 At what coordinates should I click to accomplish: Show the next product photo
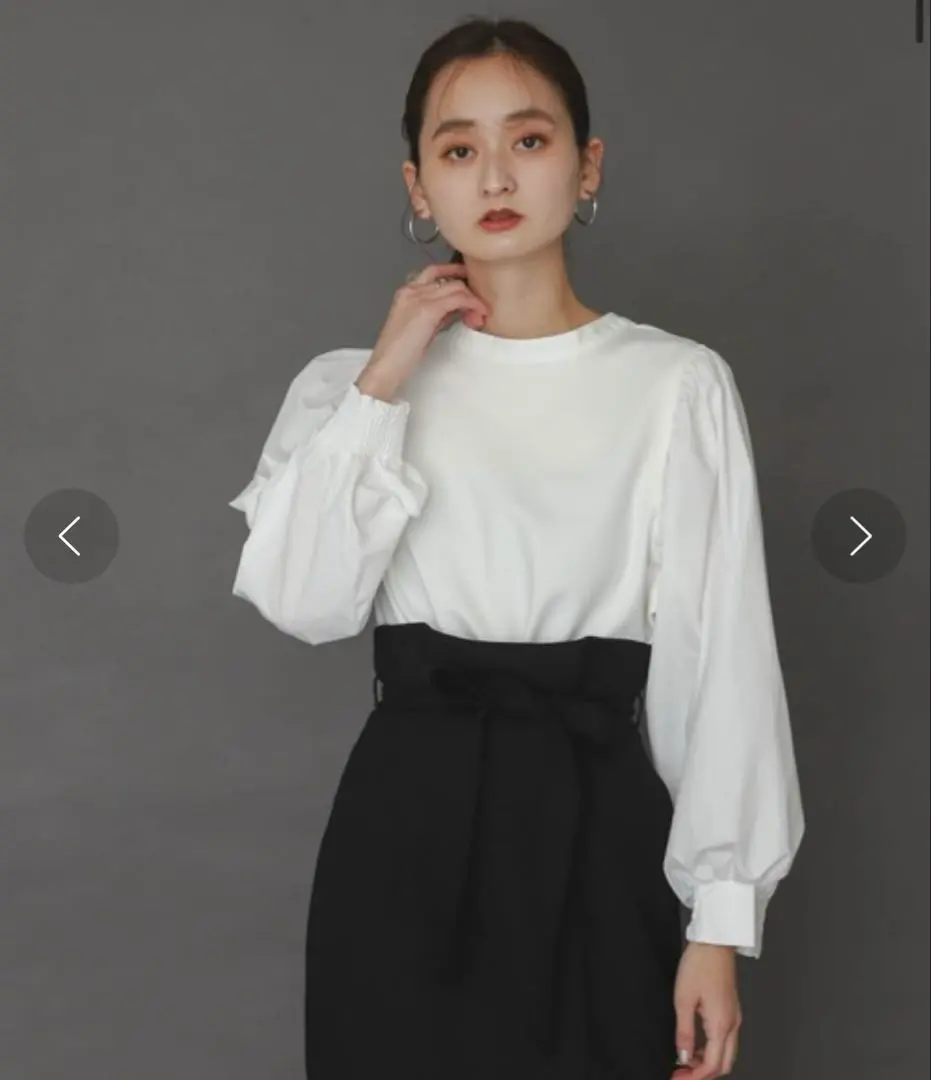pyautogui.click(x=858, y=536)
